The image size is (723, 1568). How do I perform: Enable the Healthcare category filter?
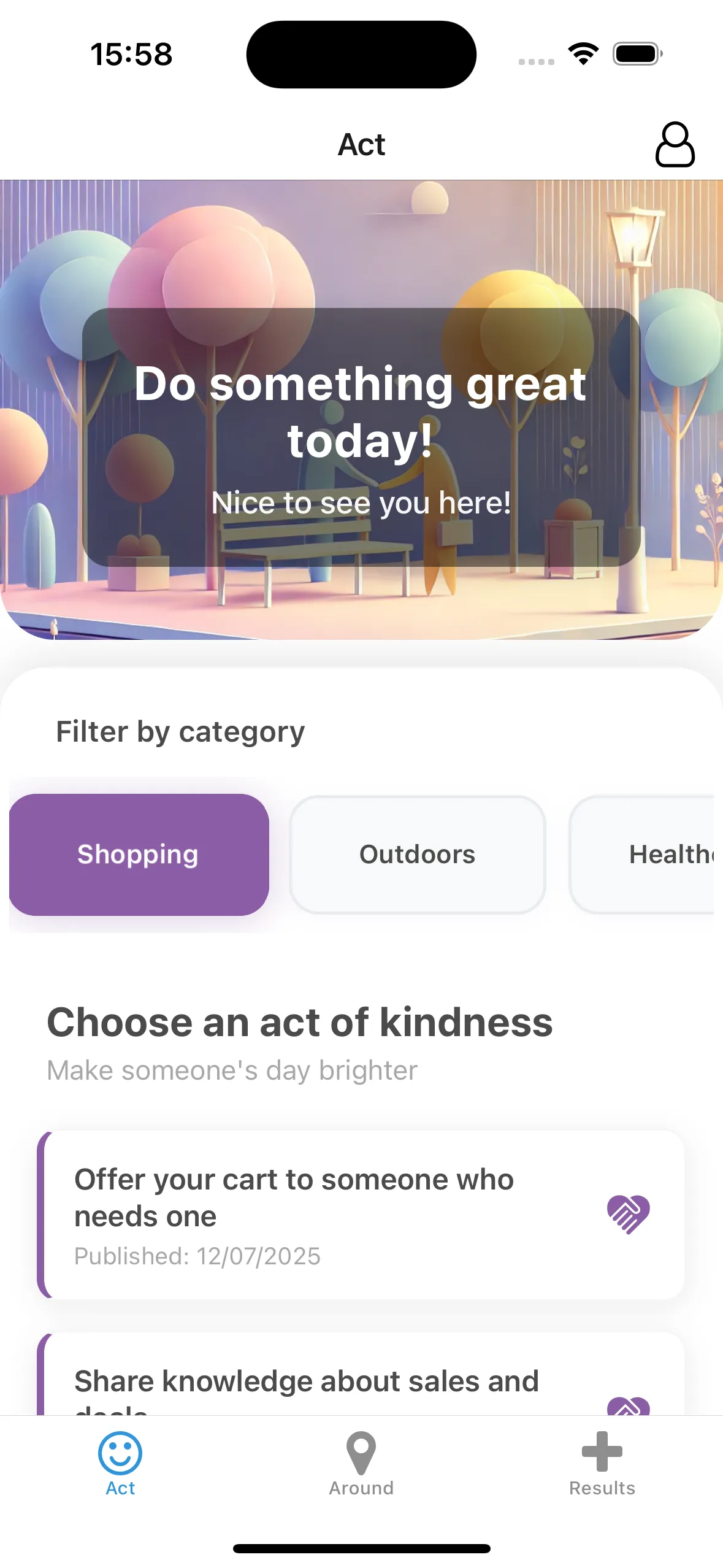668,854
